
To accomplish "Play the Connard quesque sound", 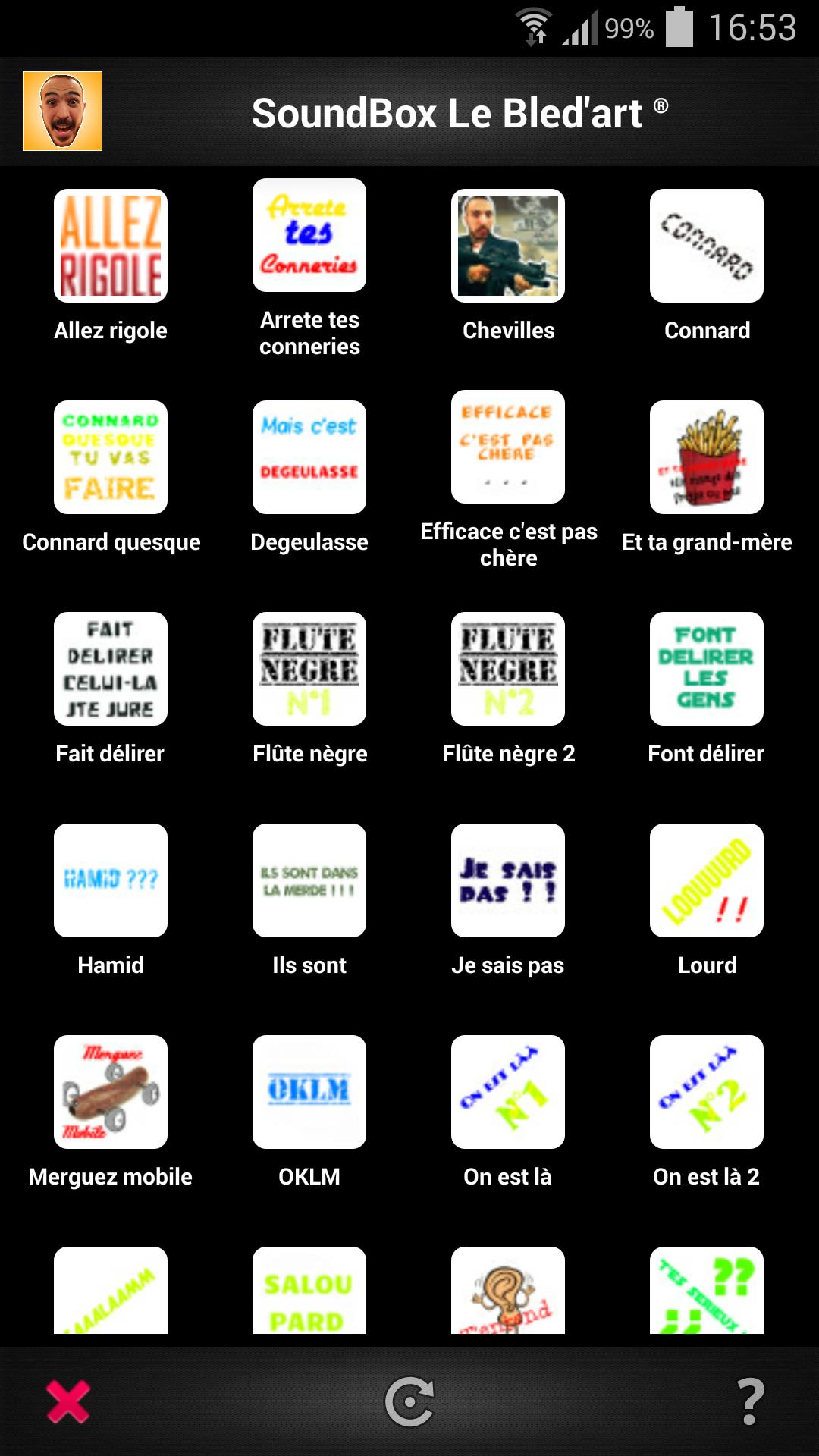I will coord(111,457).
